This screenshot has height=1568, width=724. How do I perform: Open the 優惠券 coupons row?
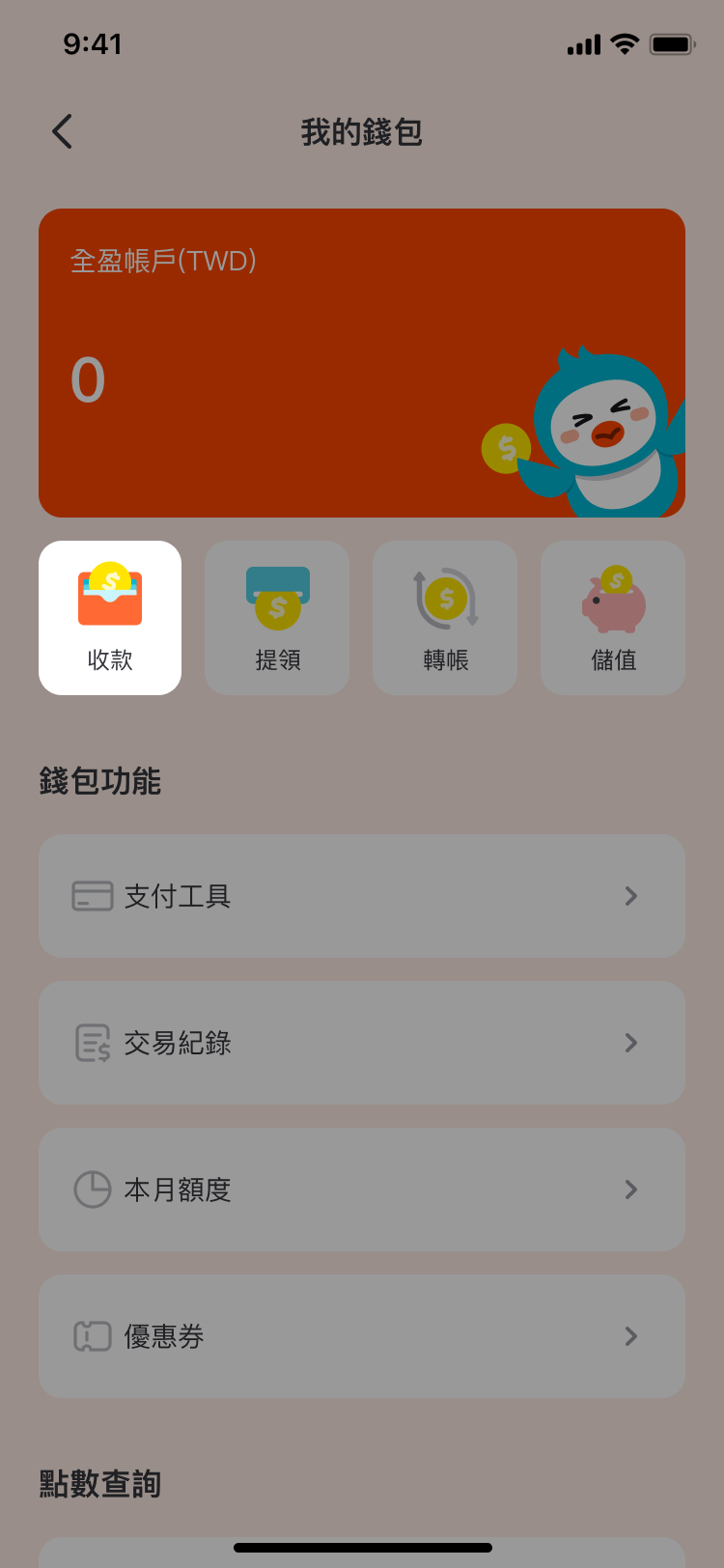pos(362,1336)
